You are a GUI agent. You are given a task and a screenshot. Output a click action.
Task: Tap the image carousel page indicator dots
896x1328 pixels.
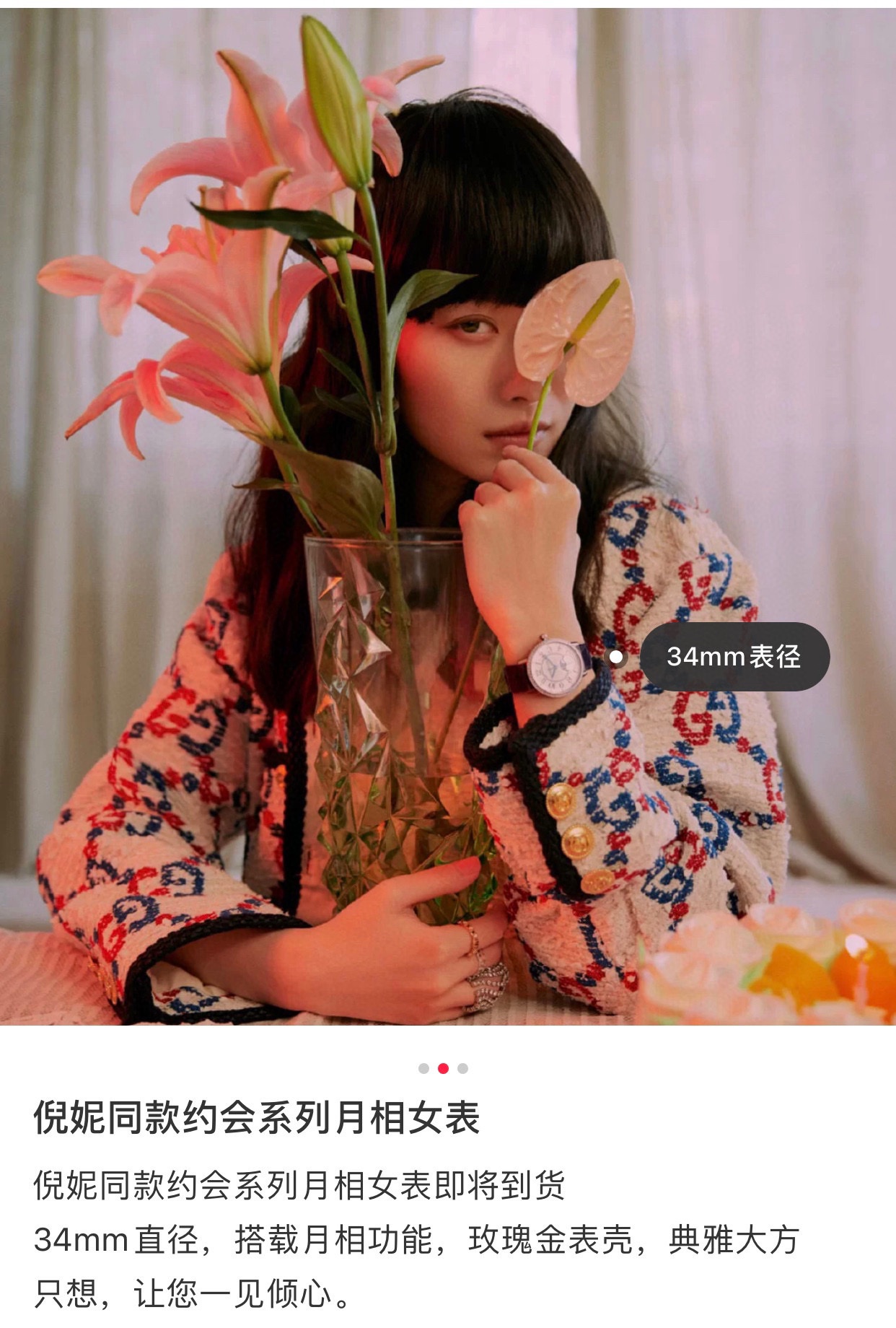[443, 1068]
